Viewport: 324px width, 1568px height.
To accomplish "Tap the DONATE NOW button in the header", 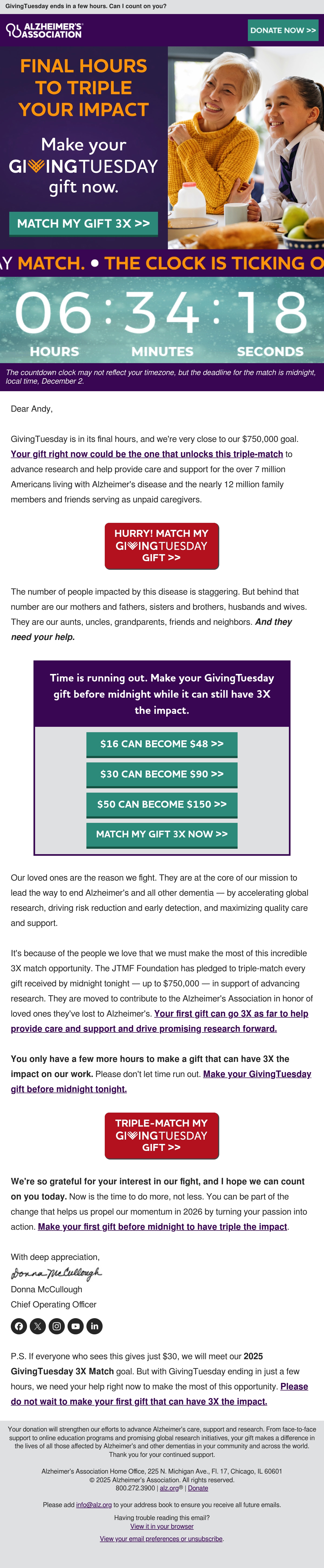I will [x=283, y=30].
